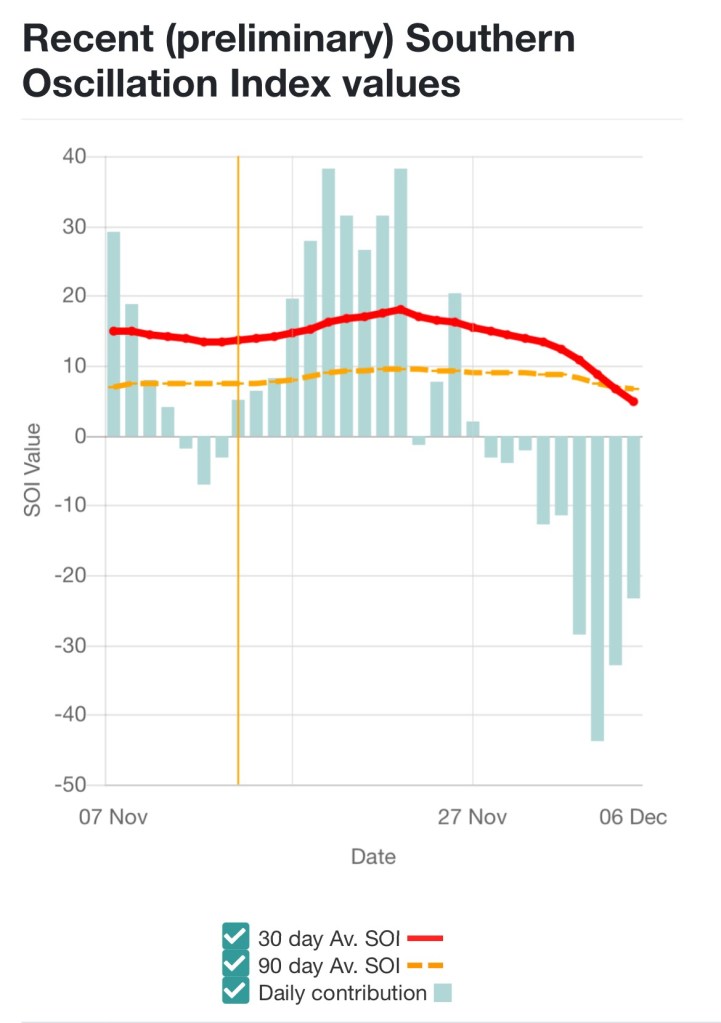Toggle the Daily contribution checkbox
This screenshot has height=1023, width=721.
pyautogui.click(x=235, y=992)
